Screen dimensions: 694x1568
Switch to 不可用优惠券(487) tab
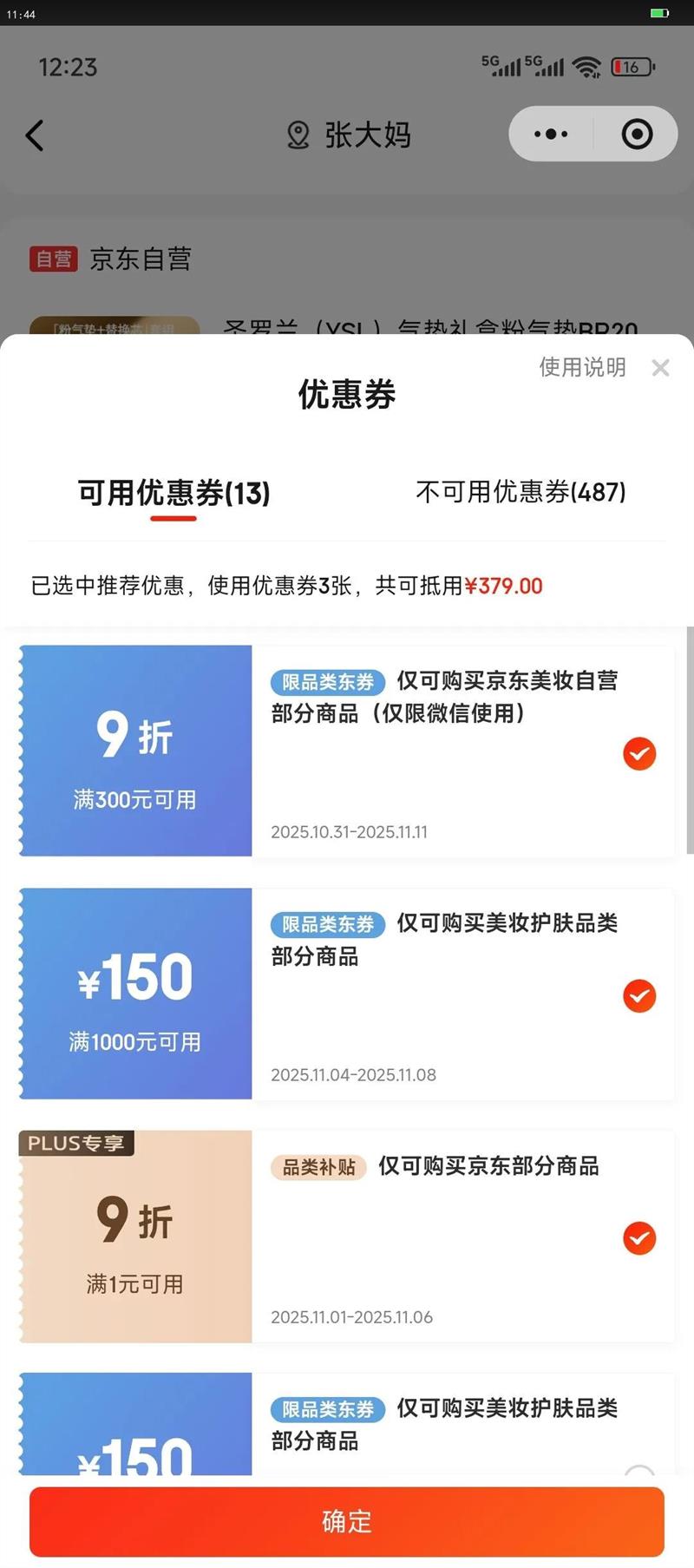(x=520, y=492)
